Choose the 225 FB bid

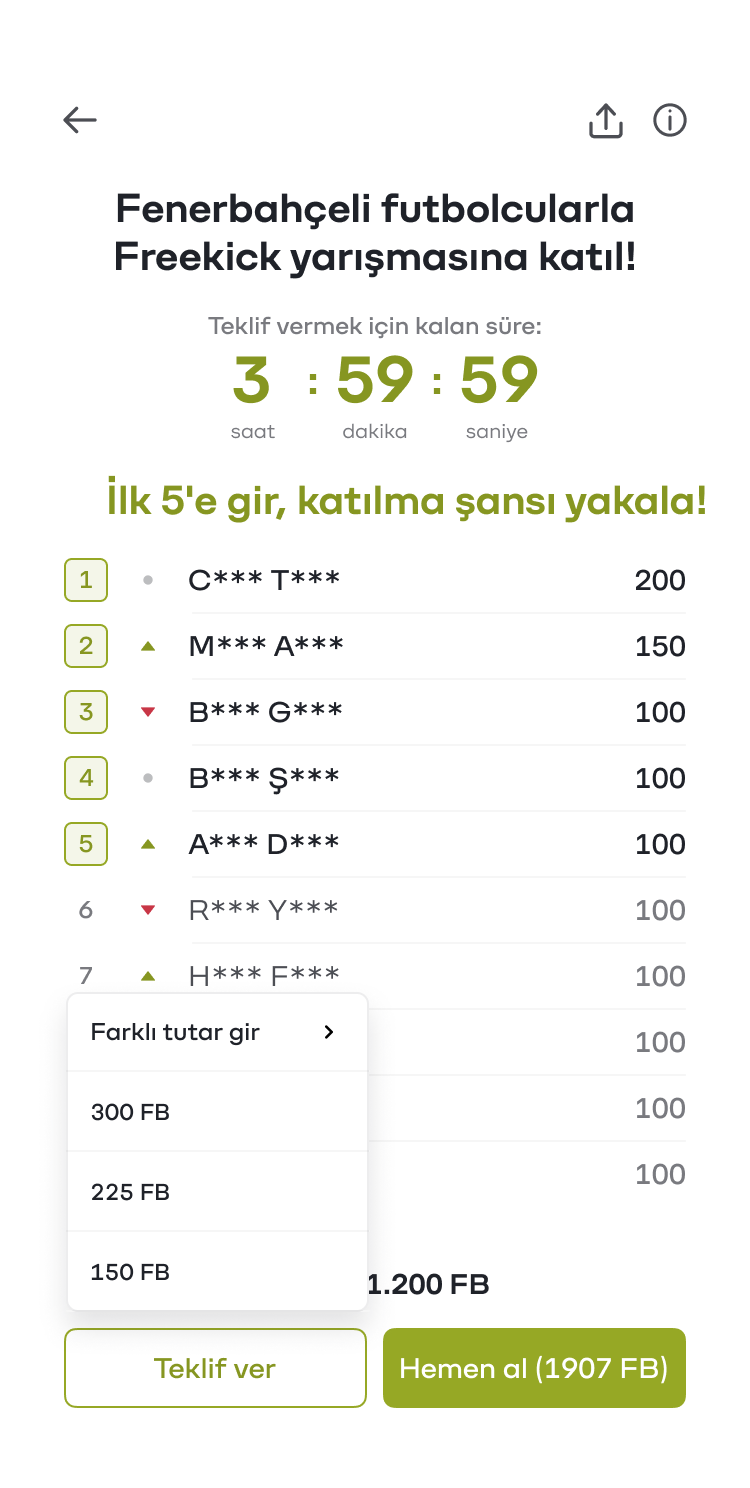click(x=217, y=1192)
